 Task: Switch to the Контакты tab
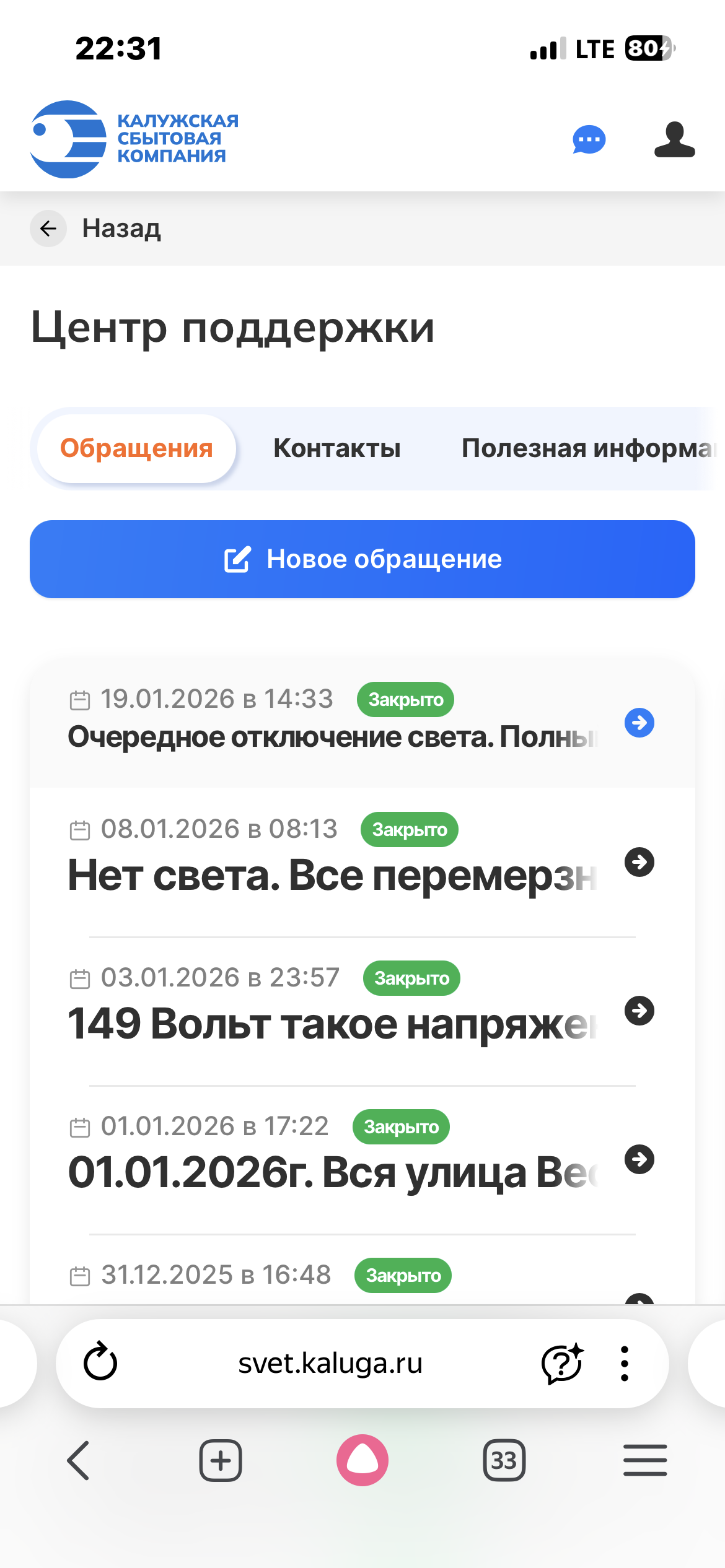(x=336, y=448)
